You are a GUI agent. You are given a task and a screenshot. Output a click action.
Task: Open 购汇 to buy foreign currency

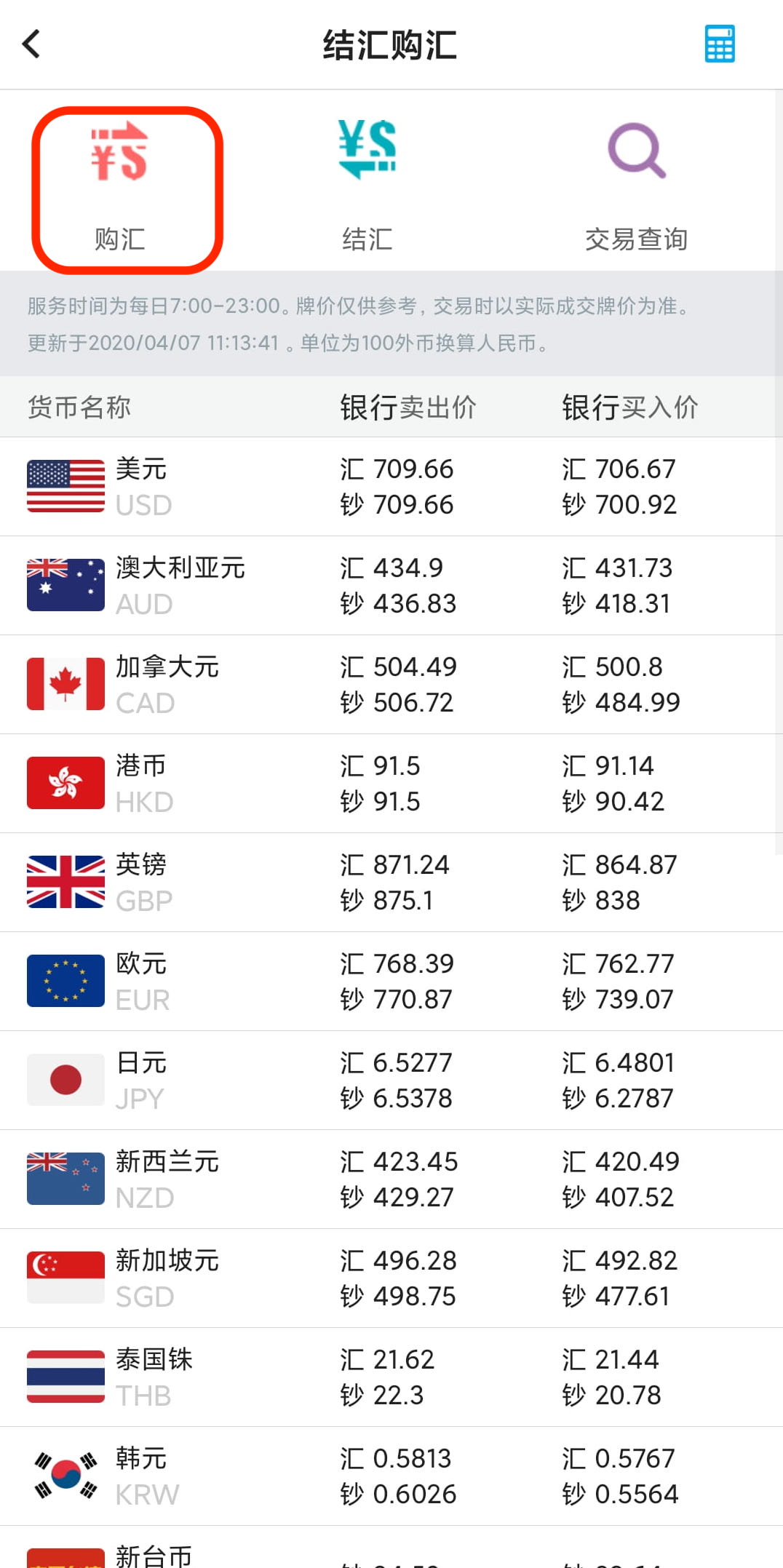120,187
